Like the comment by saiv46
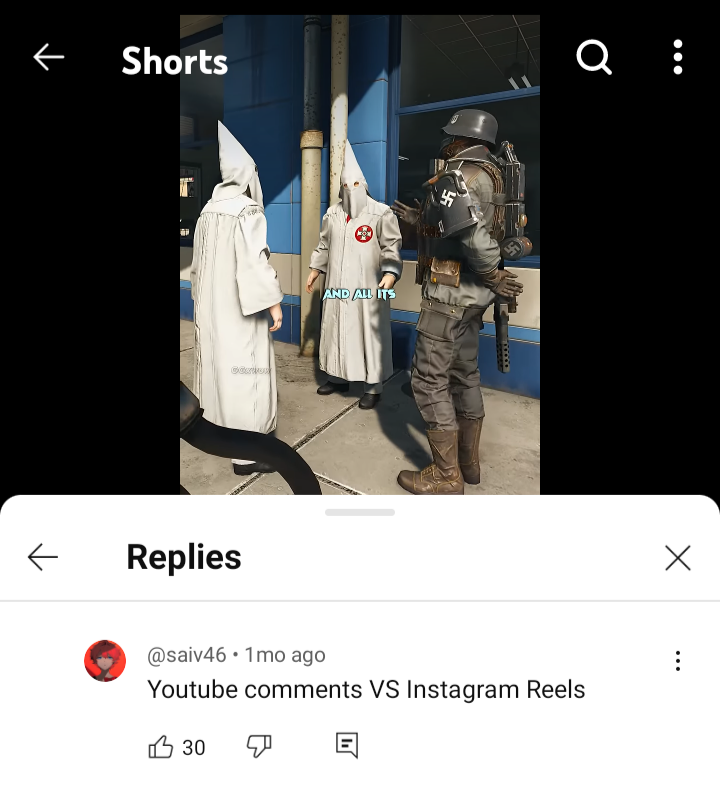 pos(161,746)
